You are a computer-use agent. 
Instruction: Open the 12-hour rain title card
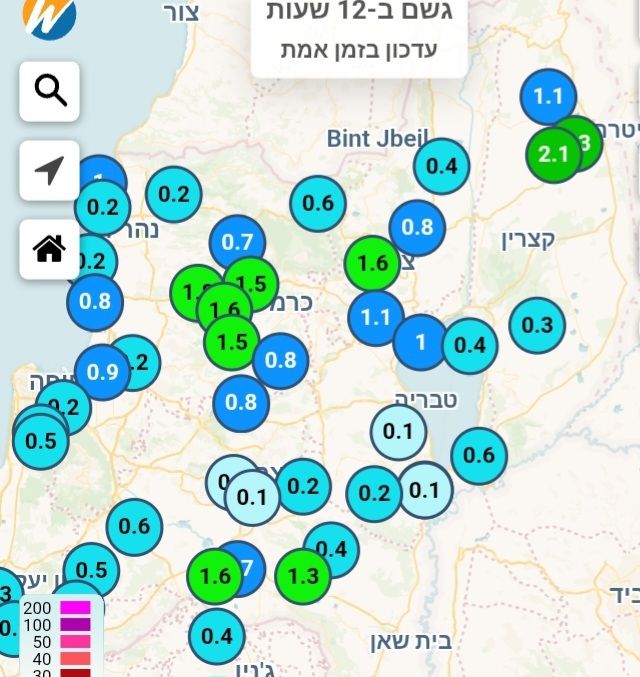pyautogui.click(x=360, y=30)
